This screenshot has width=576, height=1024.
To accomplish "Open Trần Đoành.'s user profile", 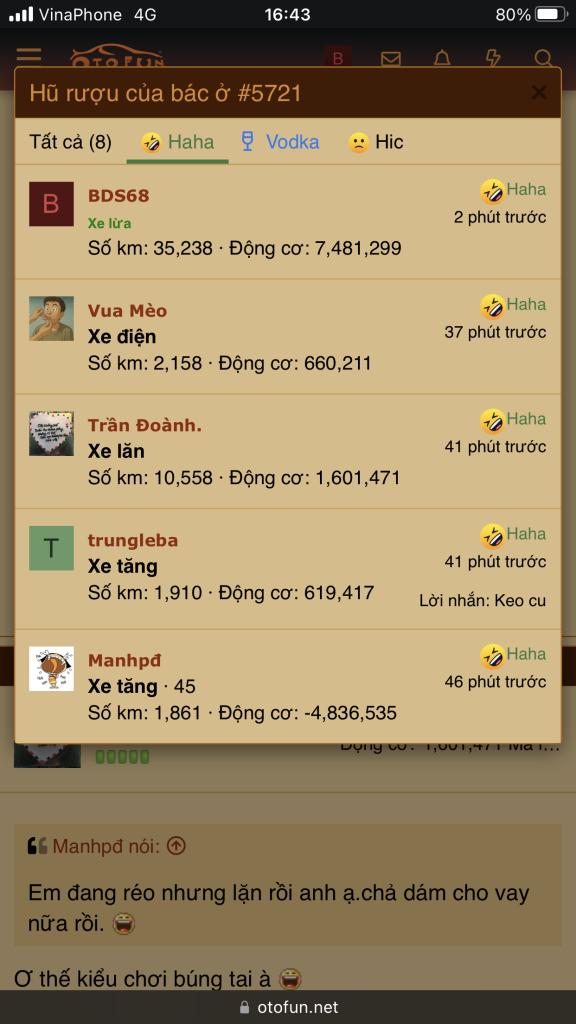I will point(145,426).
